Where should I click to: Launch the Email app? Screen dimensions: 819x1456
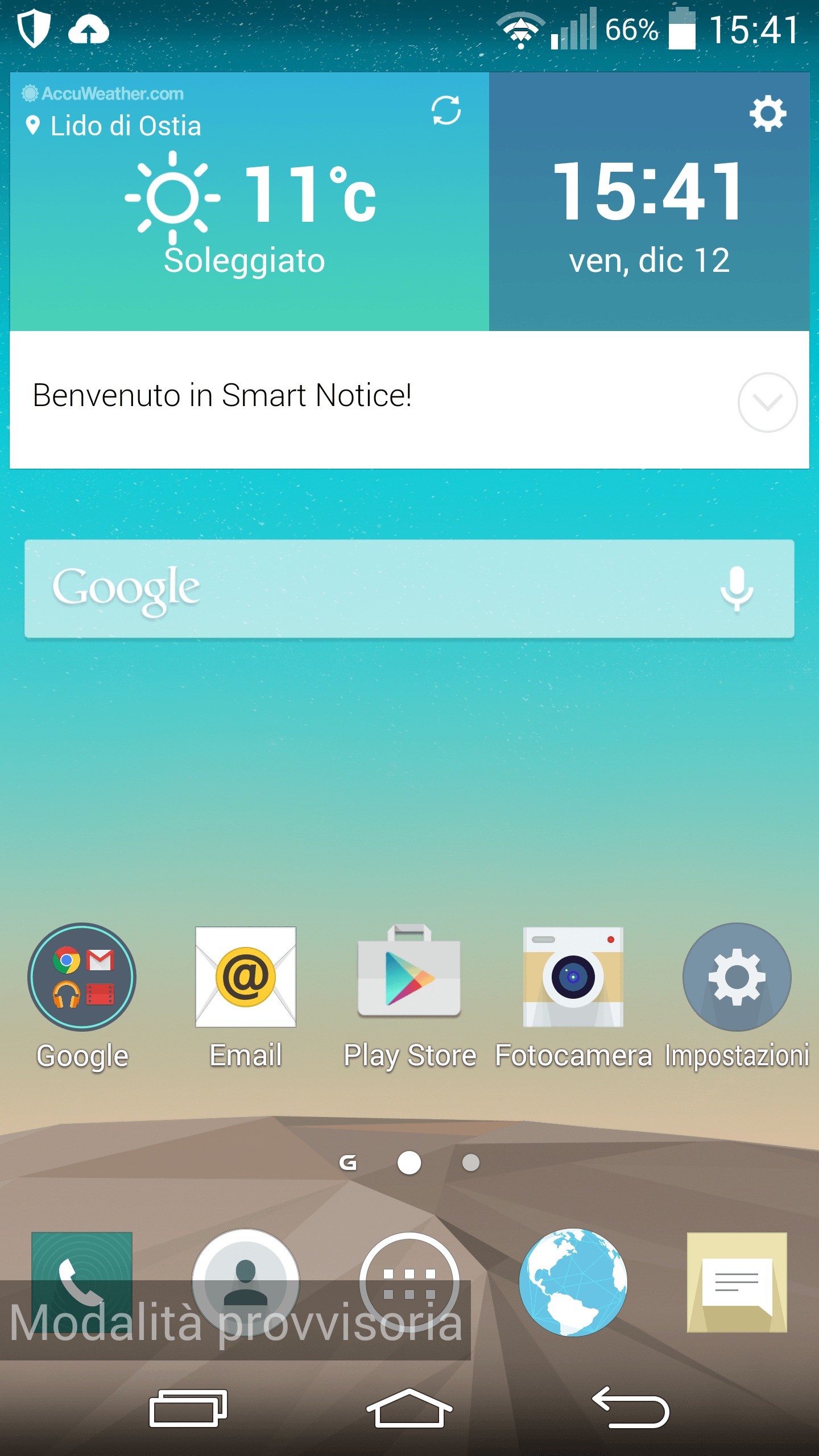tap(246, 977)
